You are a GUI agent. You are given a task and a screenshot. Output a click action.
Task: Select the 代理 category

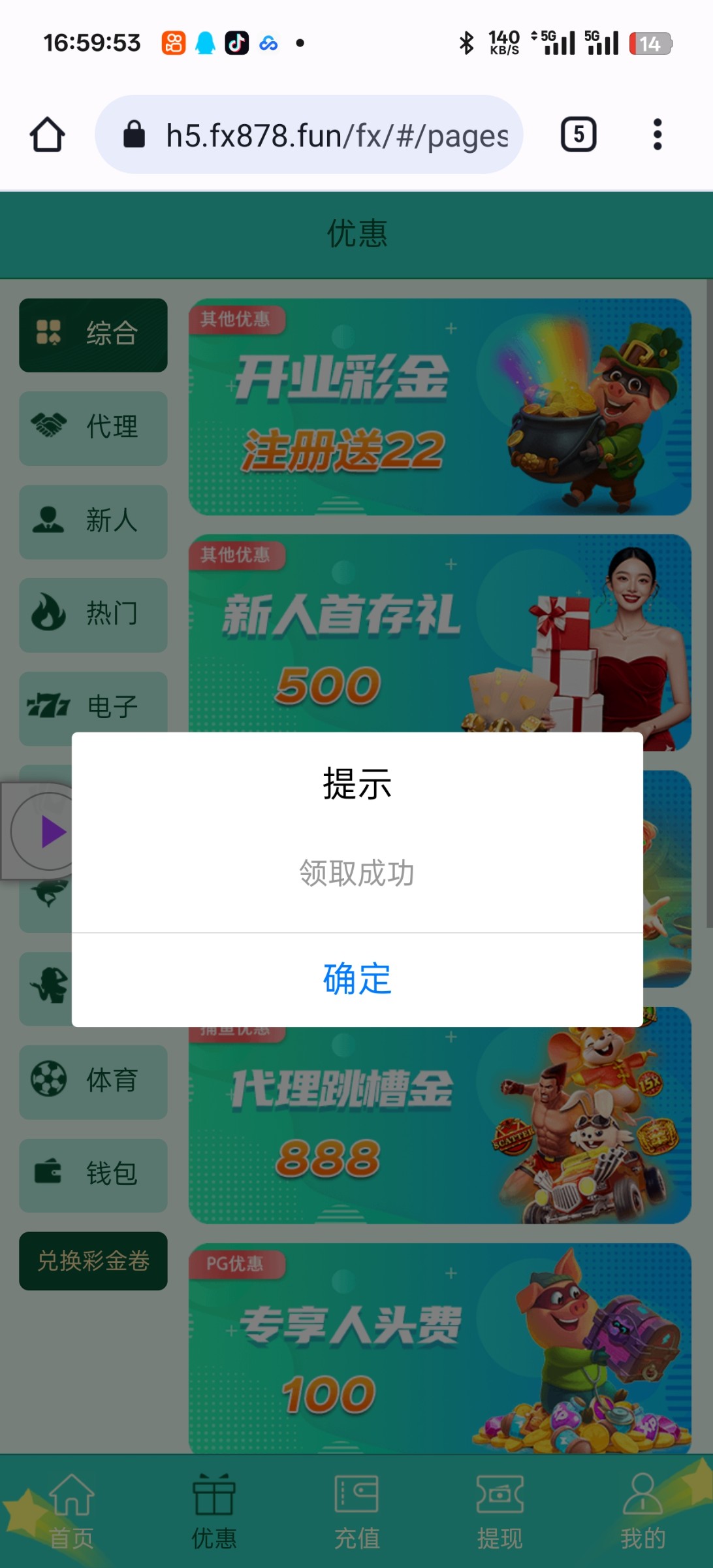93,428
